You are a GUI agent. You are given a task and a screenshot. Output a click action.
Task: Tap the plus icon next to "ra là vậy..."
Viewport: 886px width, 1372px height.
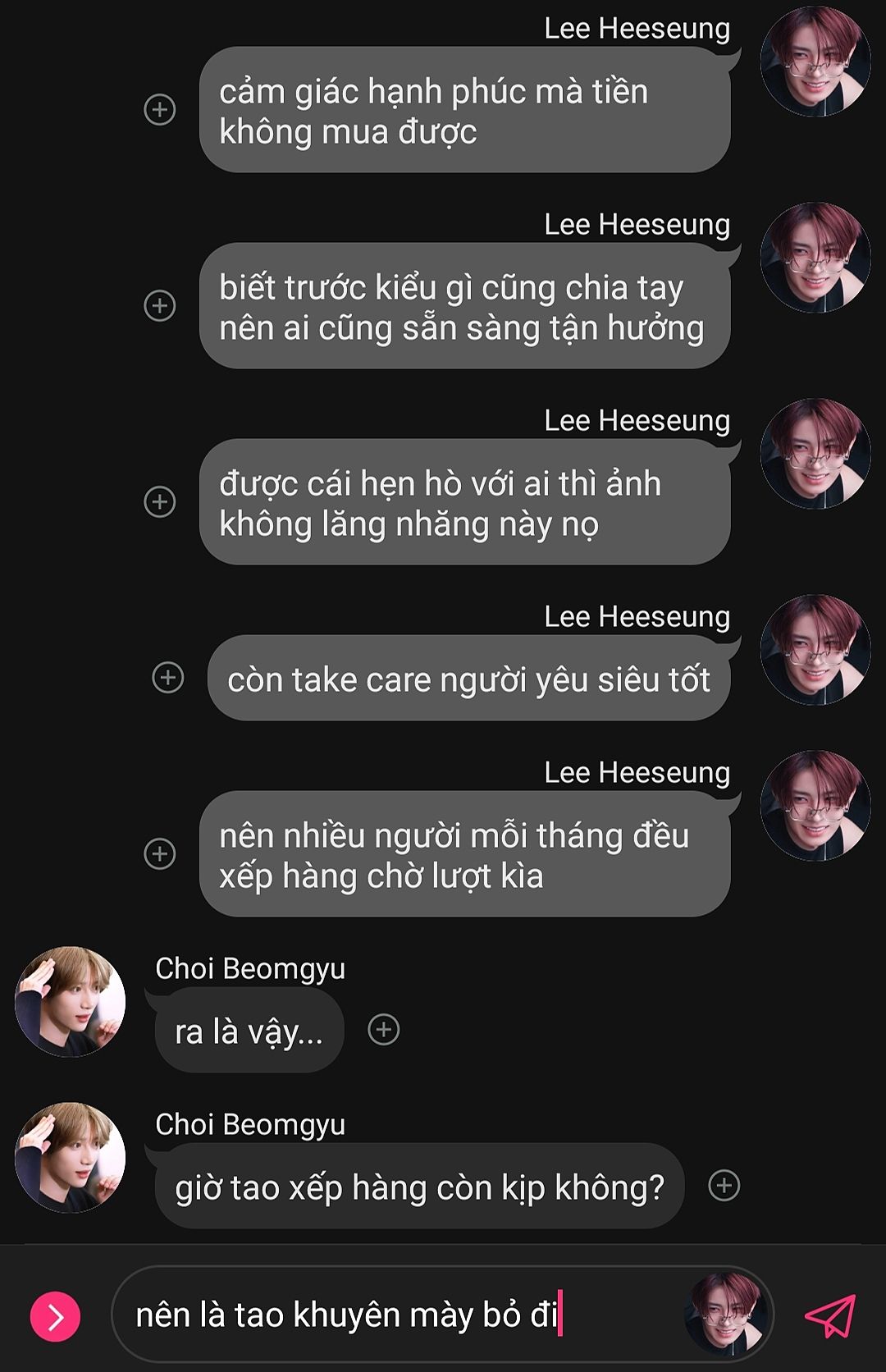tap(383, 1029)
